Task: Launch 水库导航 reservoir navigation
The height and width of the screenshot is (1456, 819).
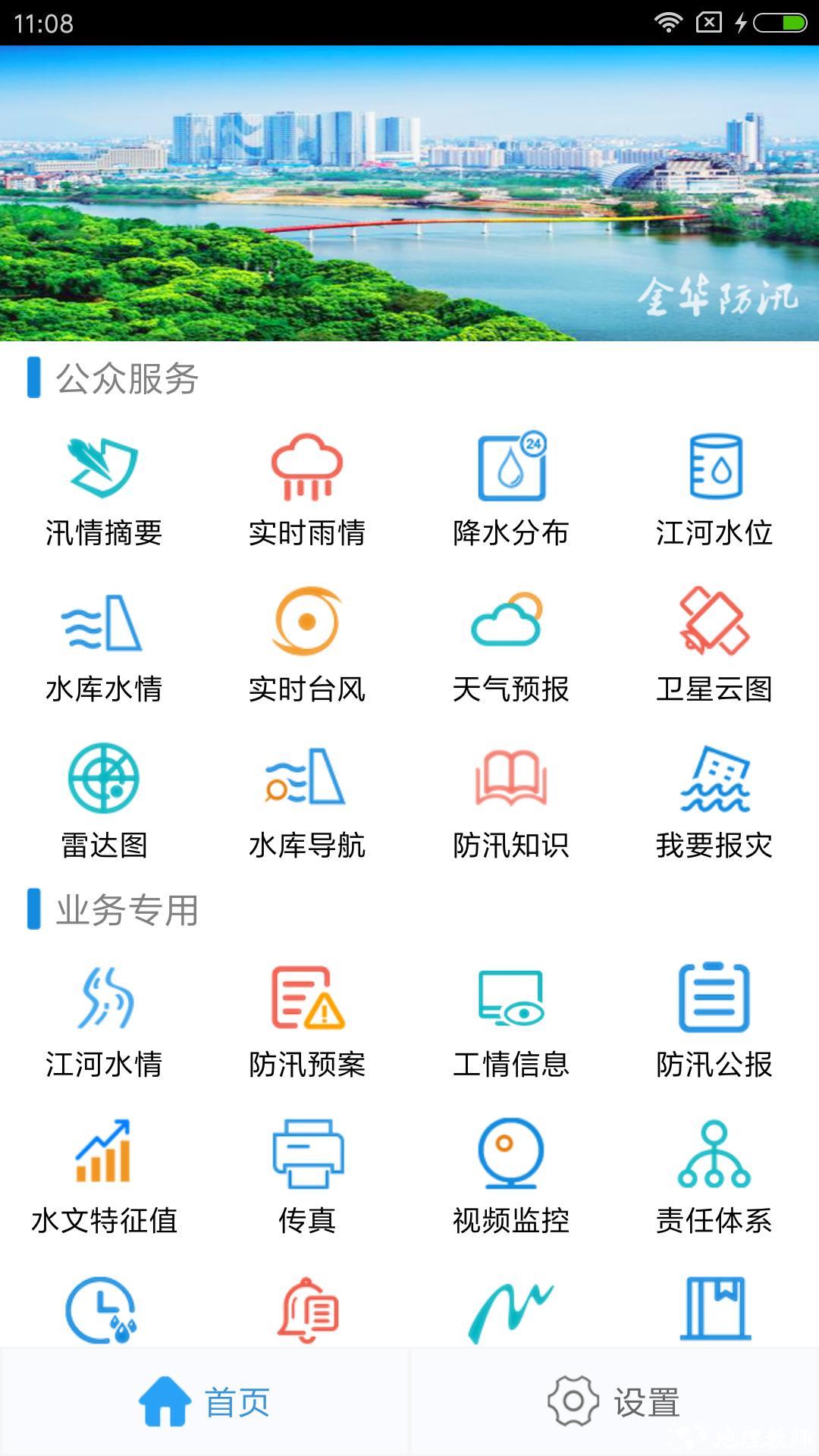Action: coord(307,803)
